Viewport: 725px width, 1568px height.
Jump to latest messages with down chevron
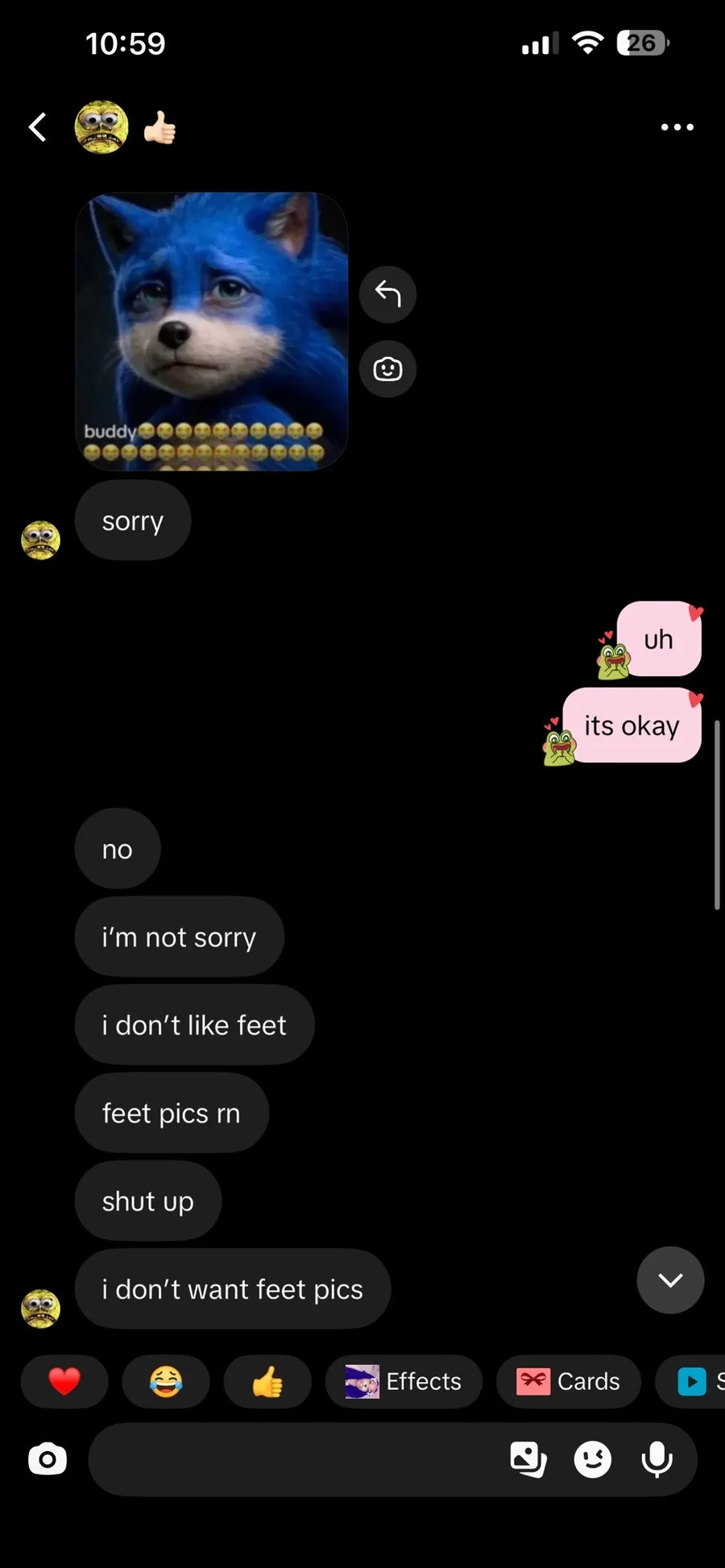pyautogui.click(x=670, y=1280)
